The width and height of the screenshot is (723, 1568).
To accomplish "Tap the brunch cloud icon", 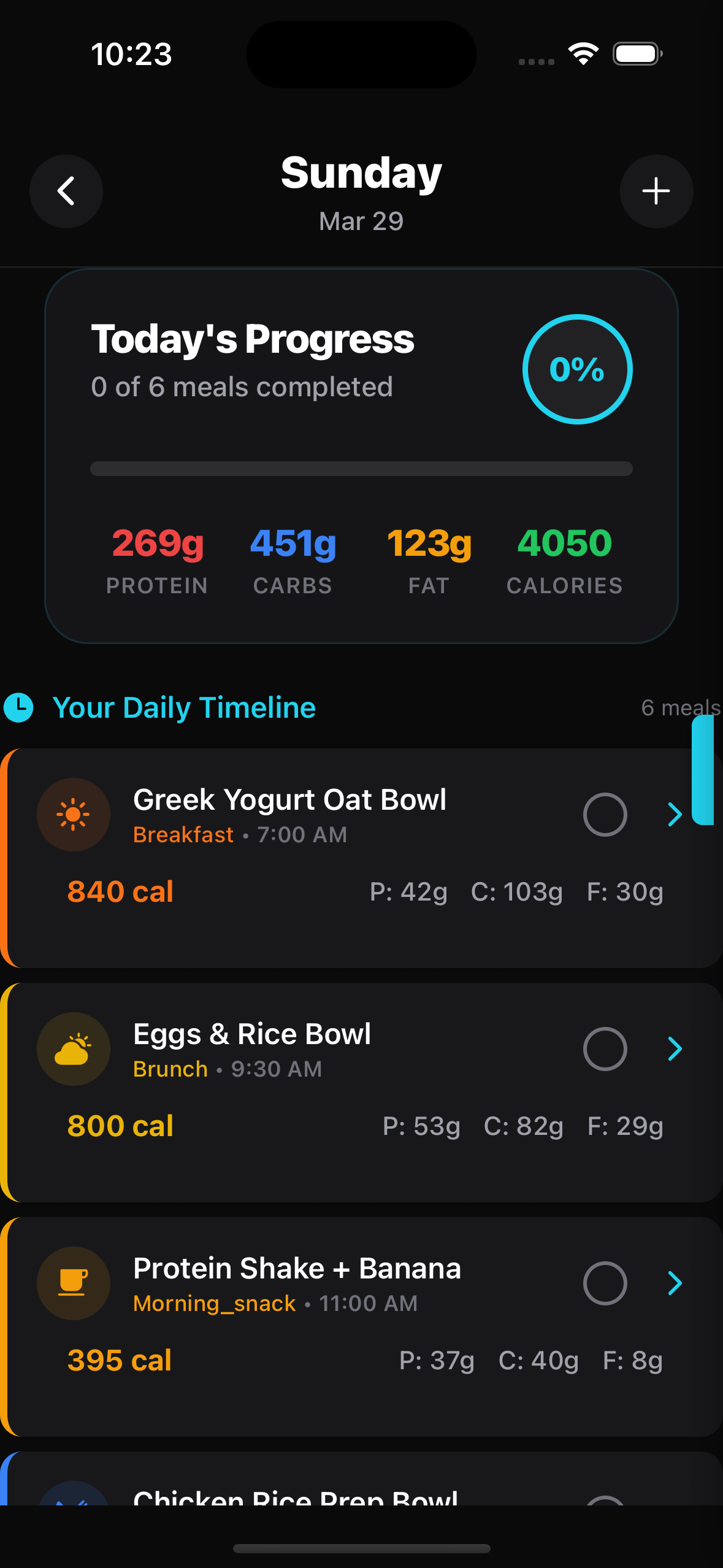I will coord(73,1049).
